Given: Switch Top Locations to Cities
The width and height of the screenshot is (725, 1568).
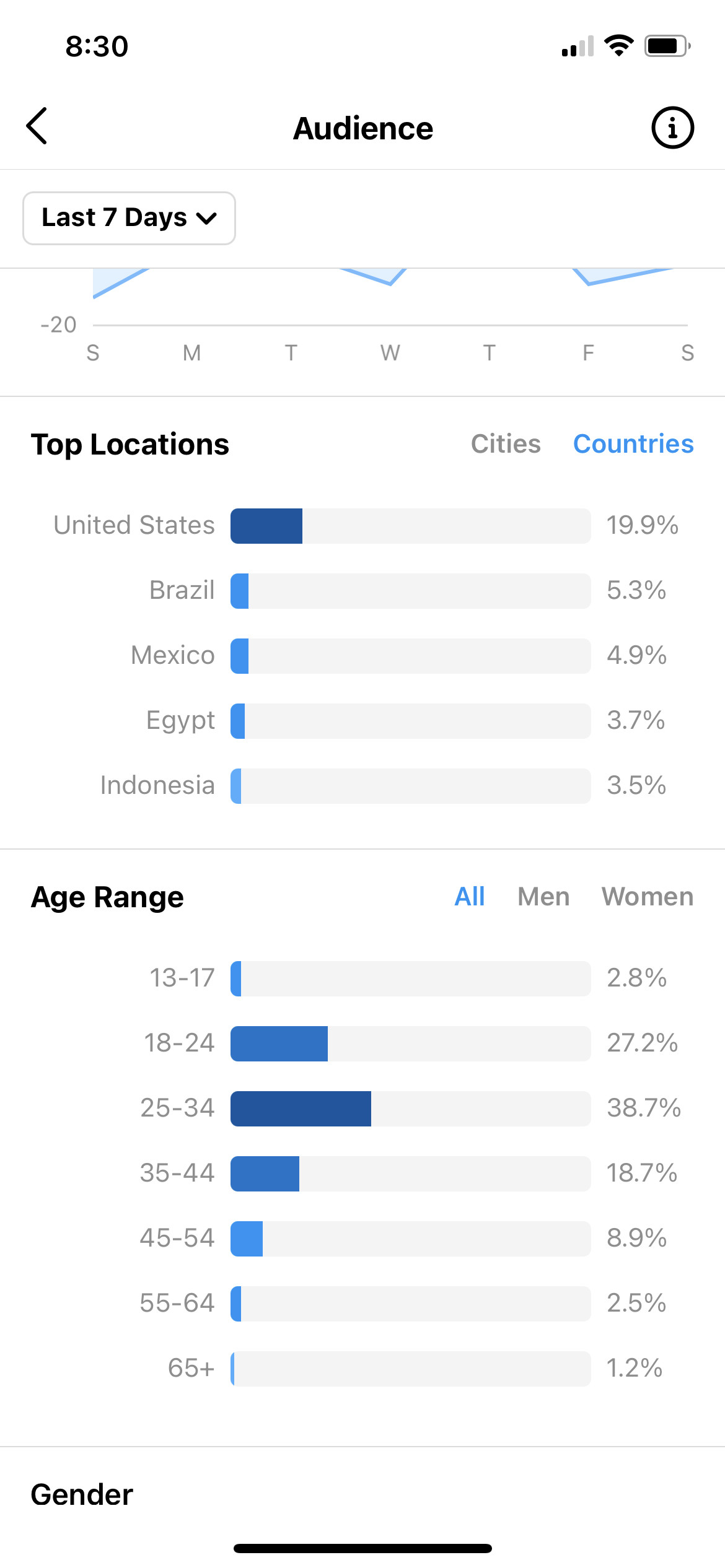Looking at the screenshot, I should (506, 444).
